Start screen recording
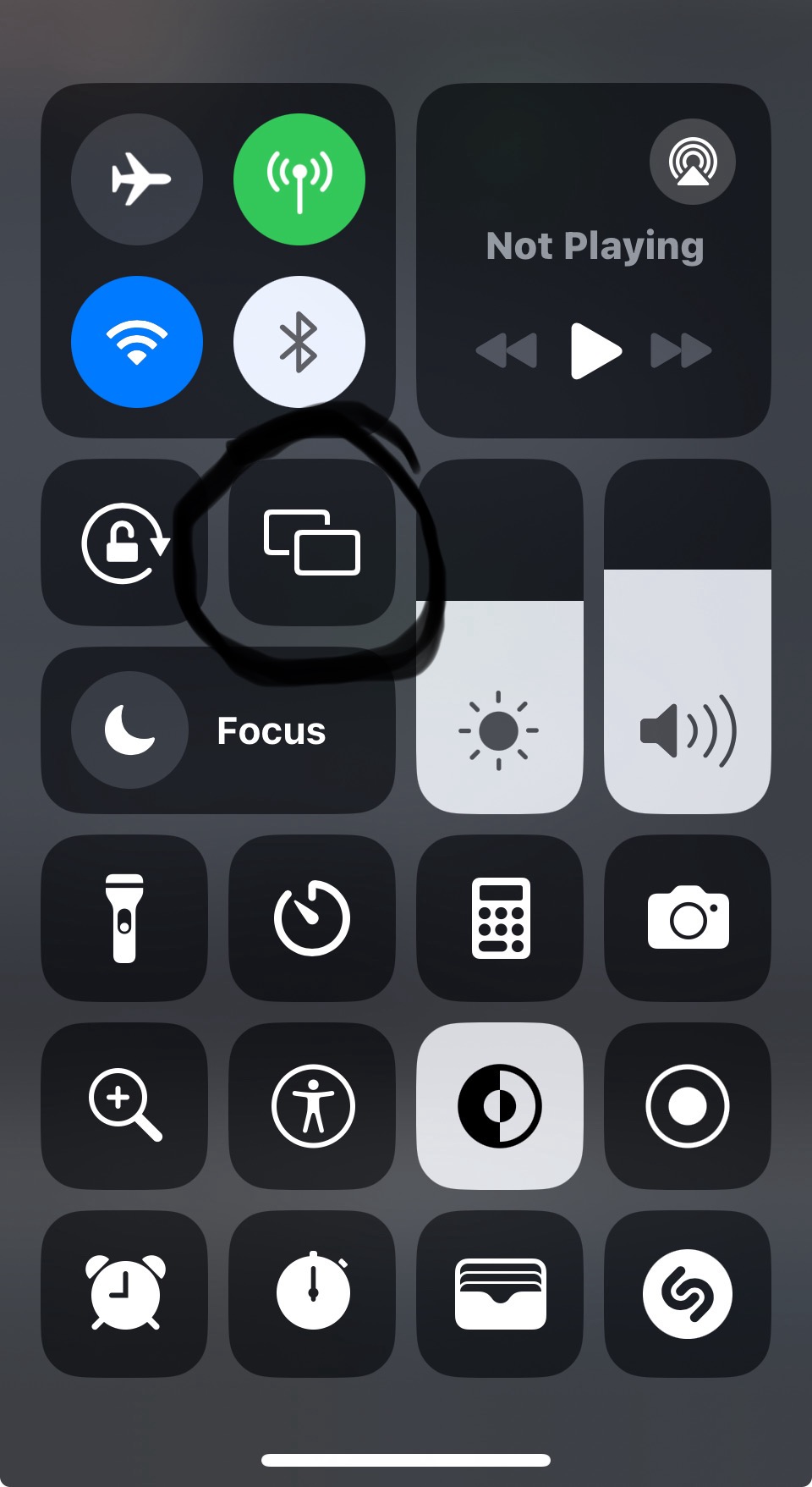Viewport: 812px width, 1487px height. pos(688,1106)
